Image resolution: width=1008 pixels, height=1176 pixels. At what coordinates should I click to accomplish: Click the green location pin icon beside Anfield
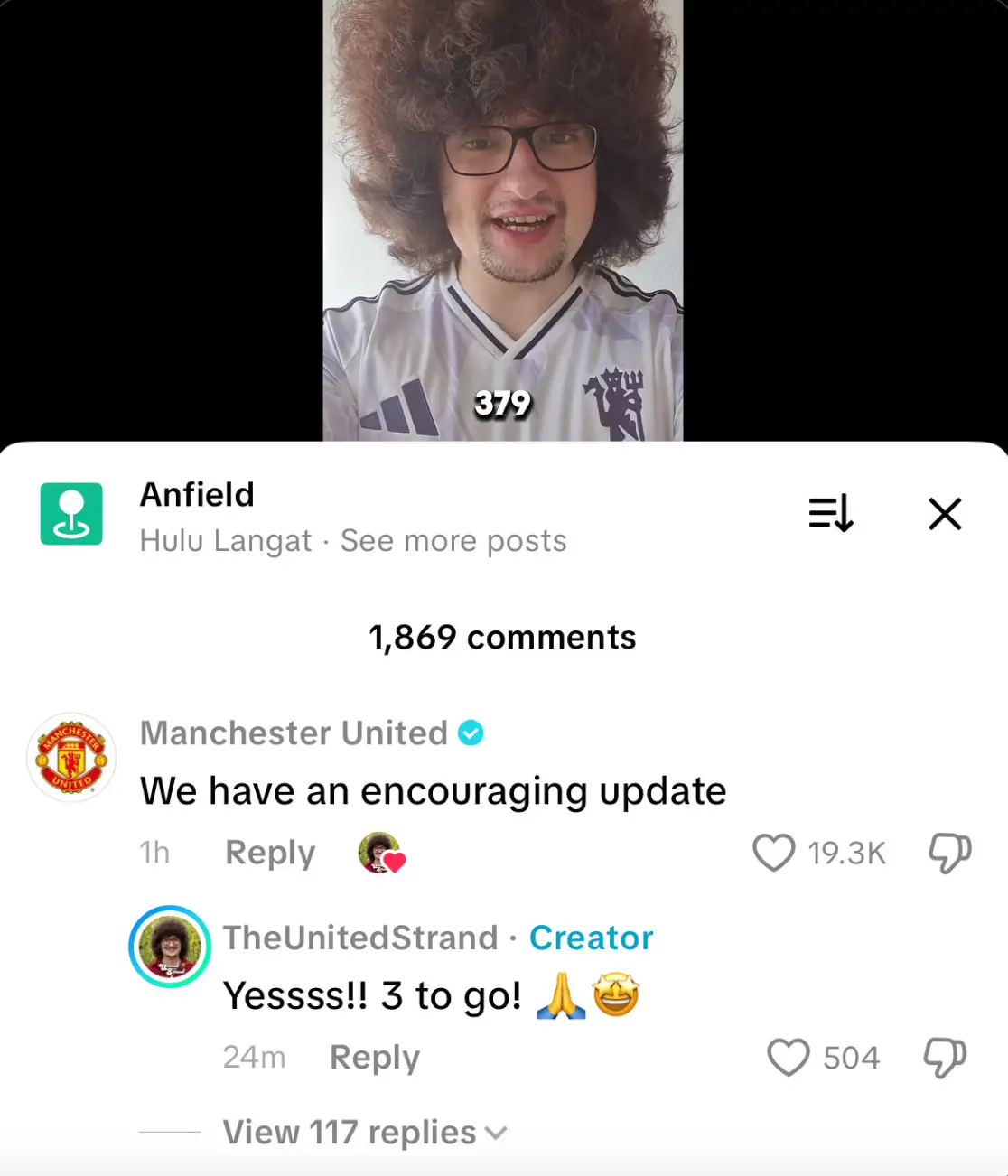(x=71, y=513)
